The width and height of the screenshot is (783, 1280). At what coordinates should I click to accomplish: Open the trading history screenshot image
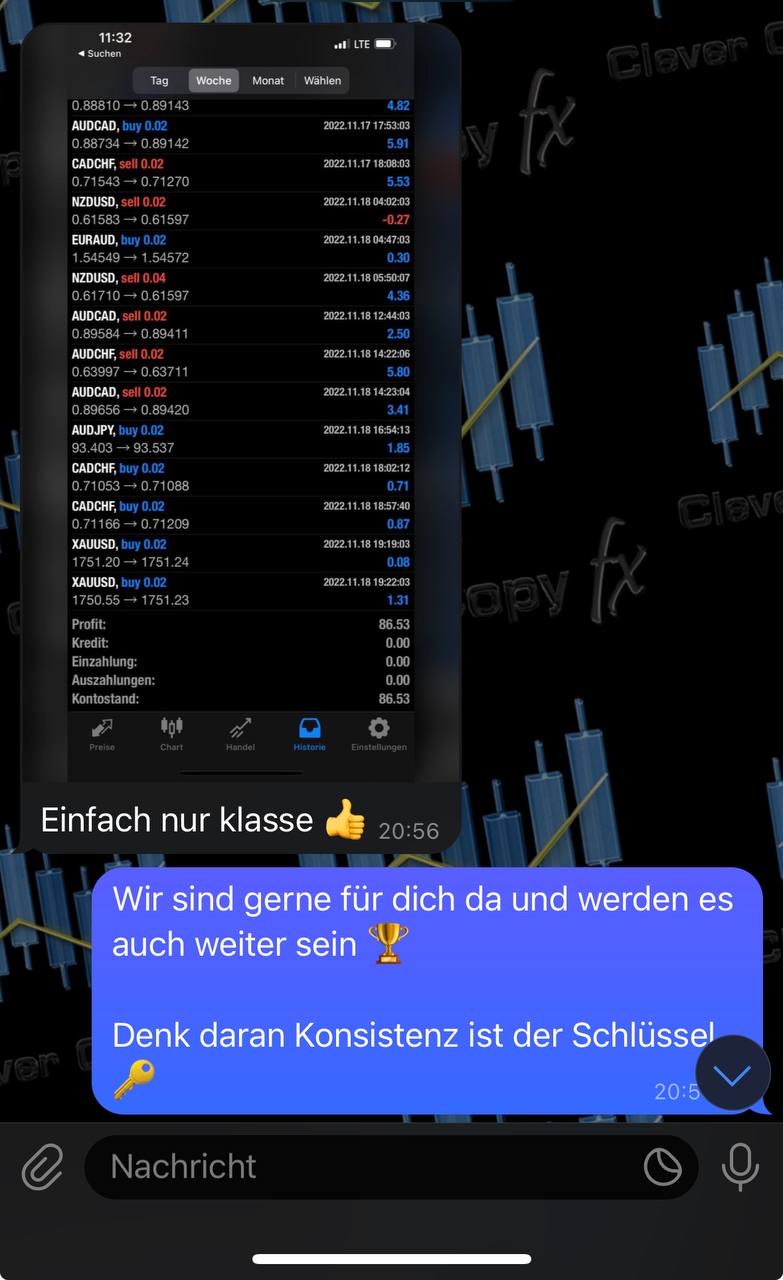coord(240,400)
